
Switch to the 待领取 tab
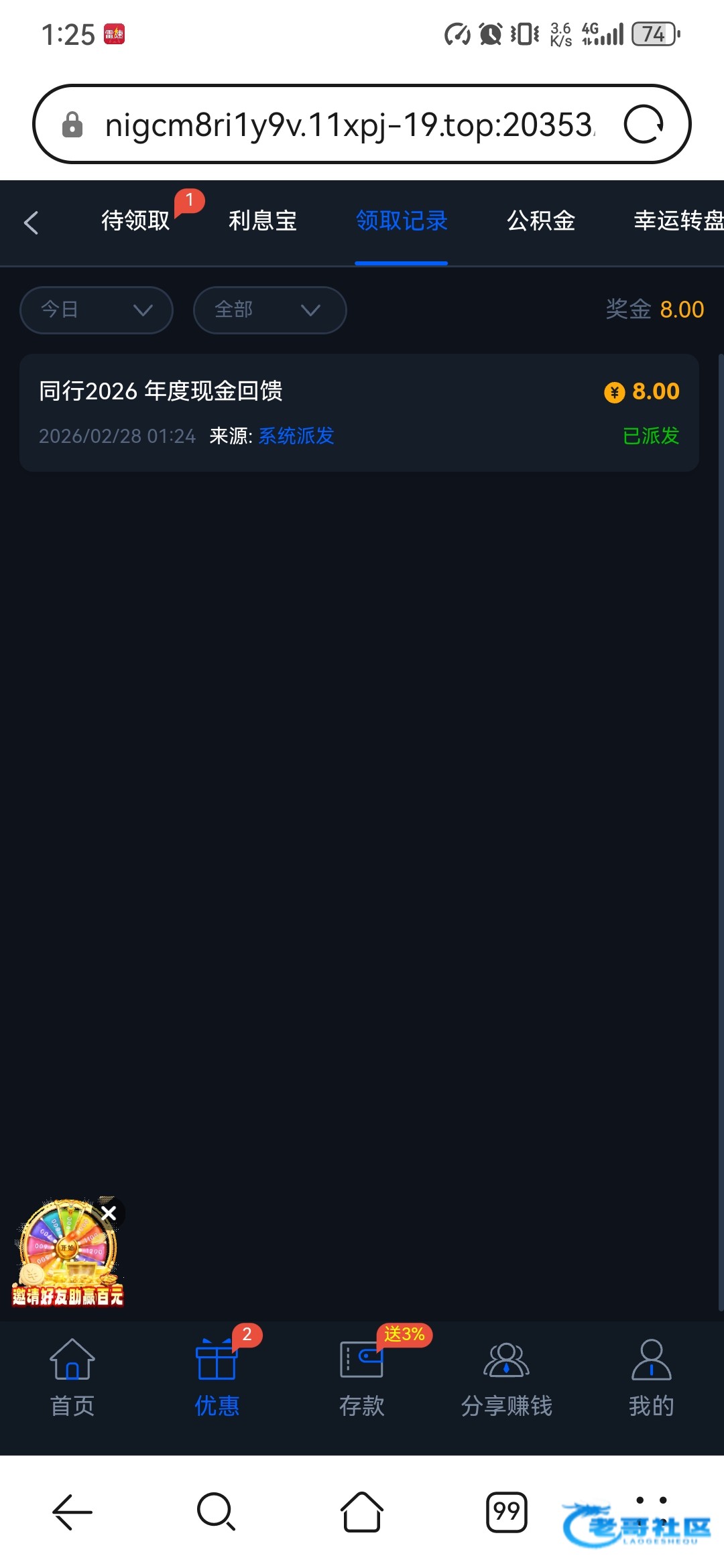(135, 220)
